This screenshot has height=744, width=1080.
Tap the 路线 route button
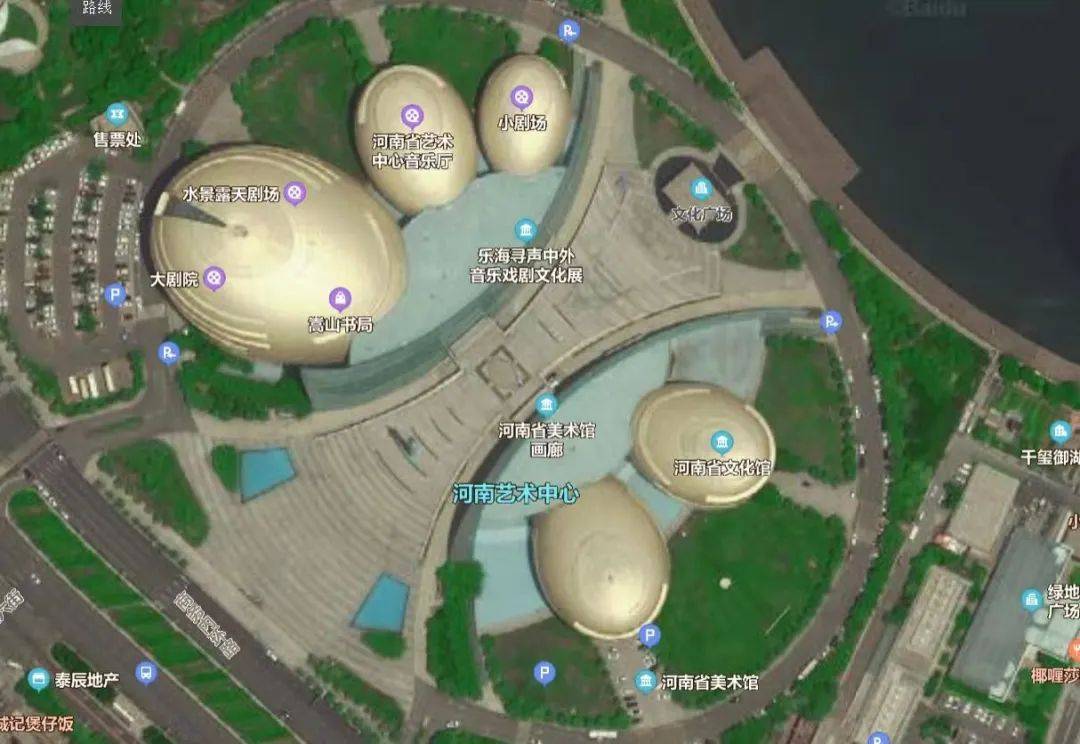click(x=97, y=11)
